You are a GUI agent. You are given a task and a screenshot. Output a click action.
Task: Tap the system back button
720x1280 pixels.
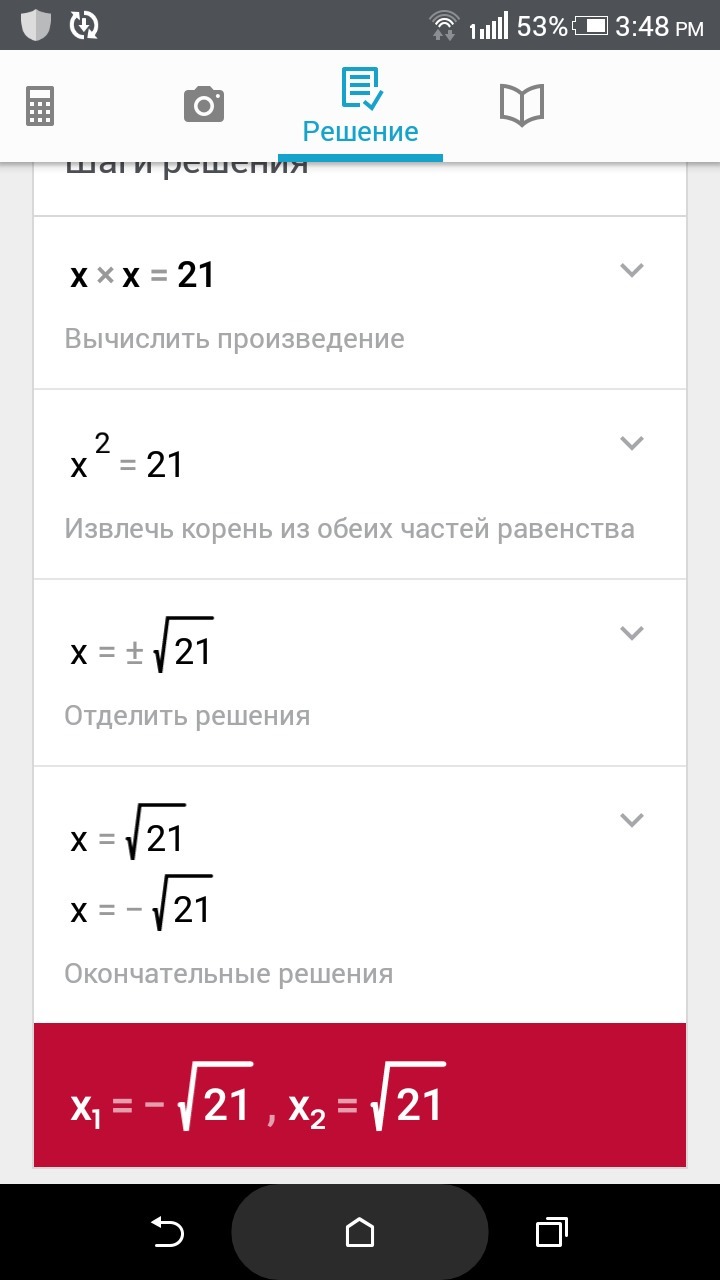(167, 1232)
